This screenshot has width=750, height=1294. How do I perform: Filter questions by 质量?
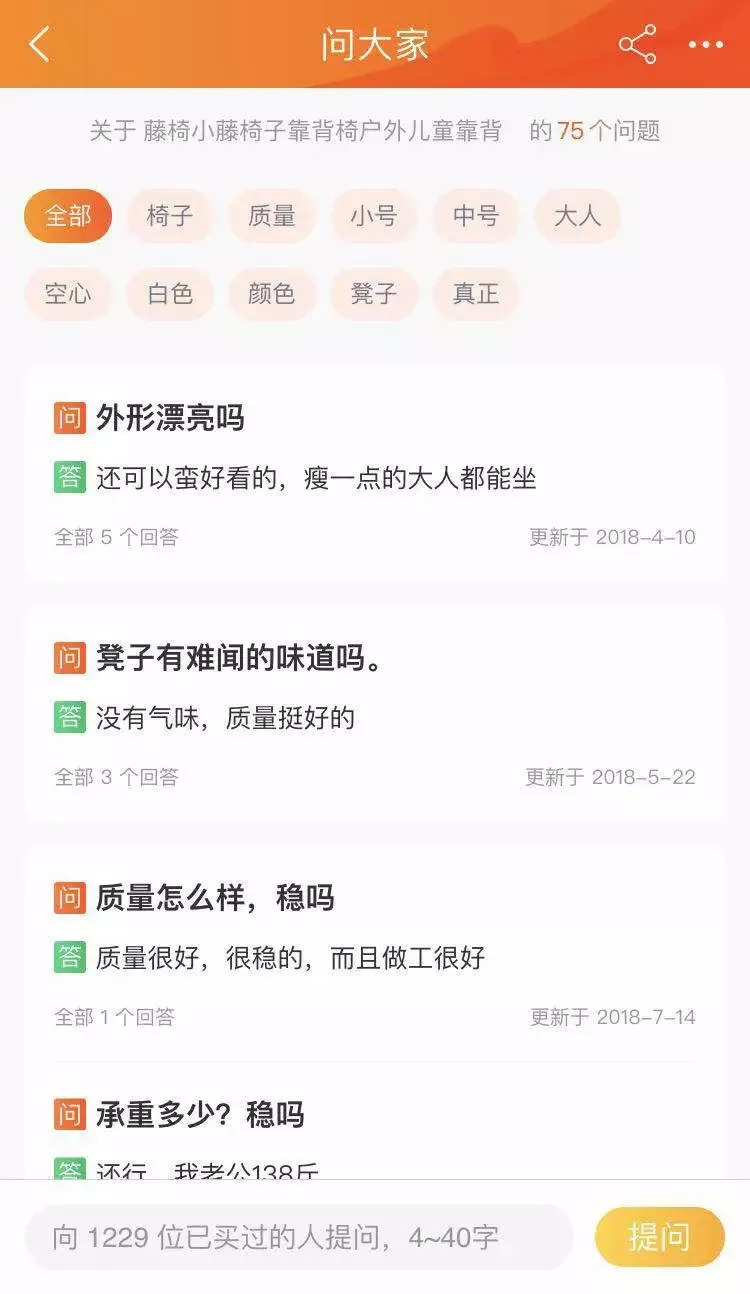tap(271, 216)
